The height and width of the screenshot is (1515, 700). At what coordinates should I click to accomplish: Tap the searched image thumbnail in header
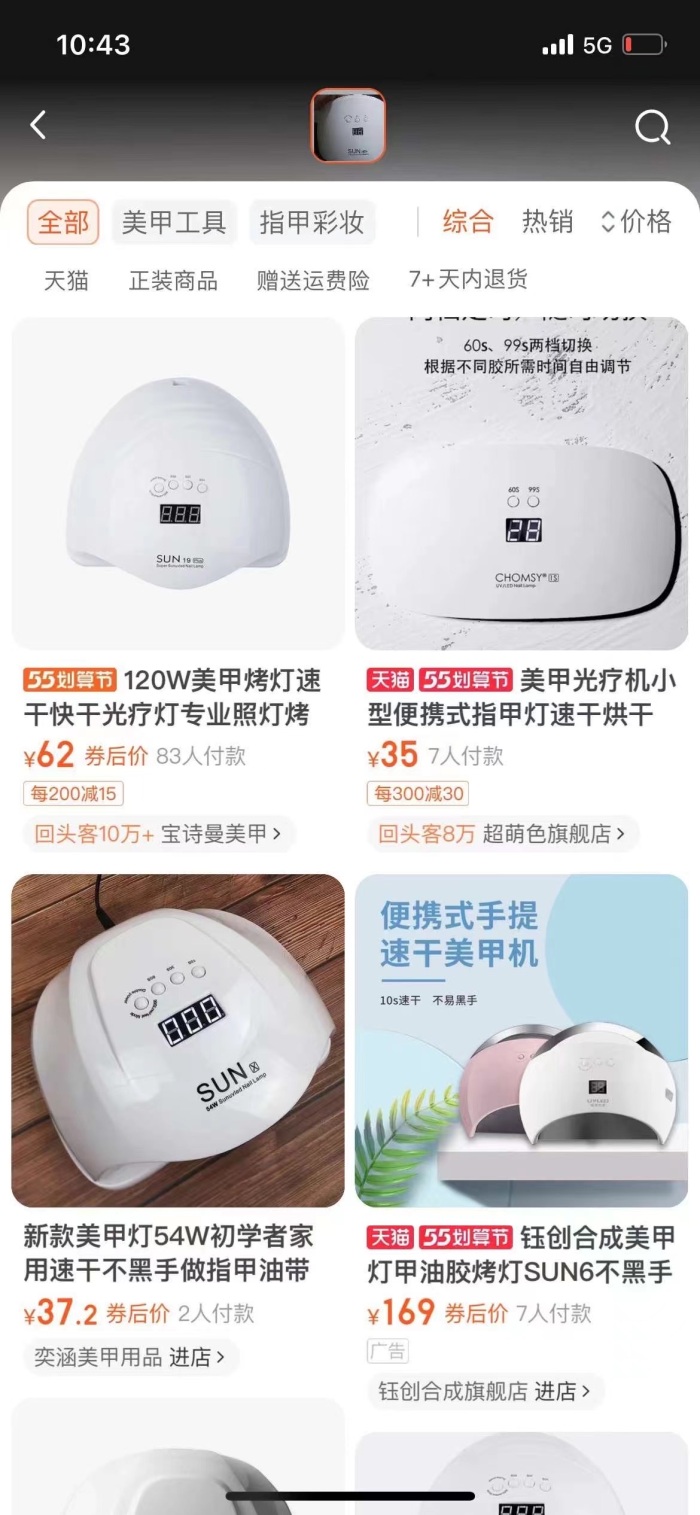click(348, 126)
